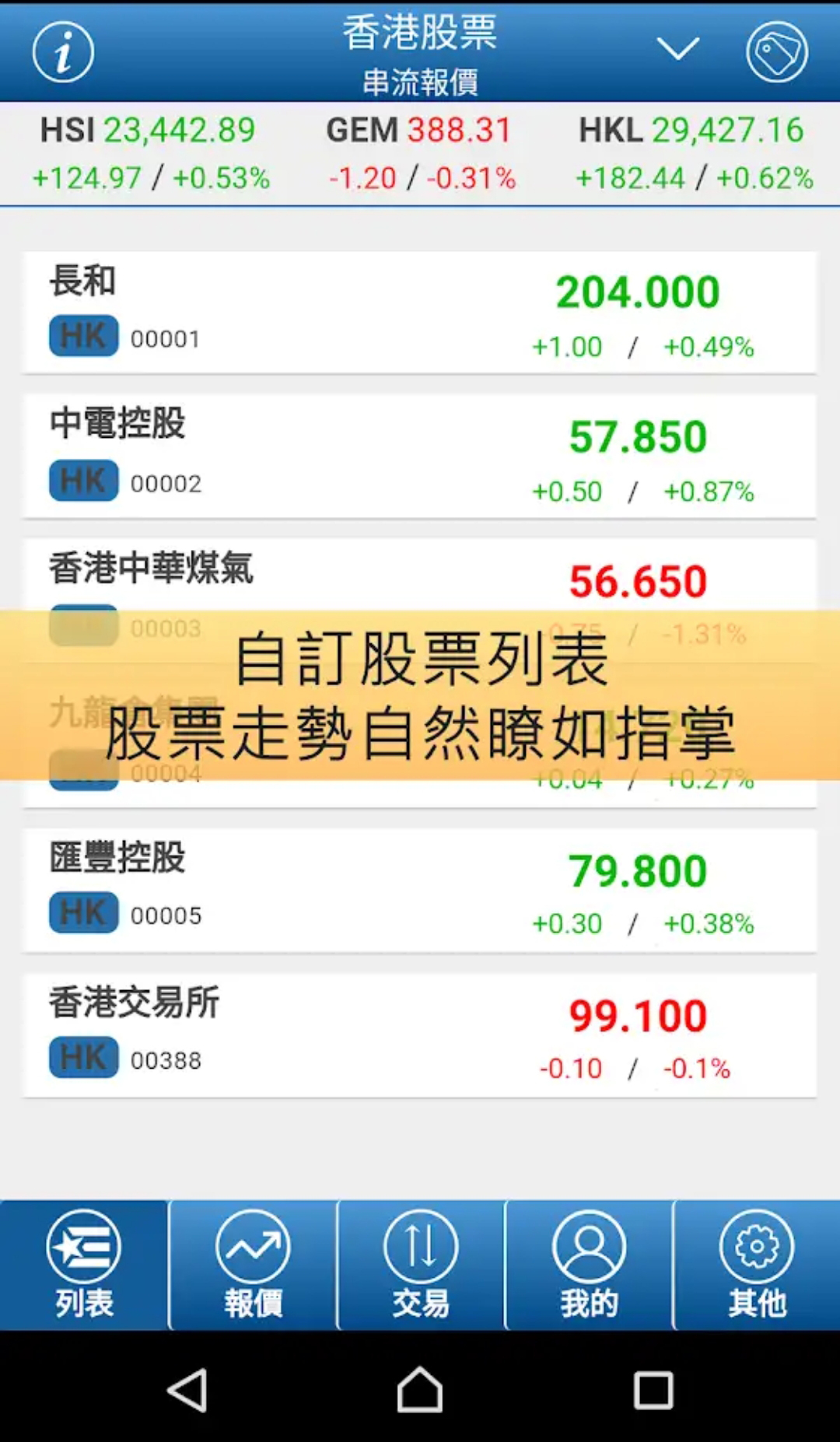Image resolution: width=840 pixels, height=1442 pixels.
Task: Open the 交易 trading tab
Action: click(x=421, y=1265)
